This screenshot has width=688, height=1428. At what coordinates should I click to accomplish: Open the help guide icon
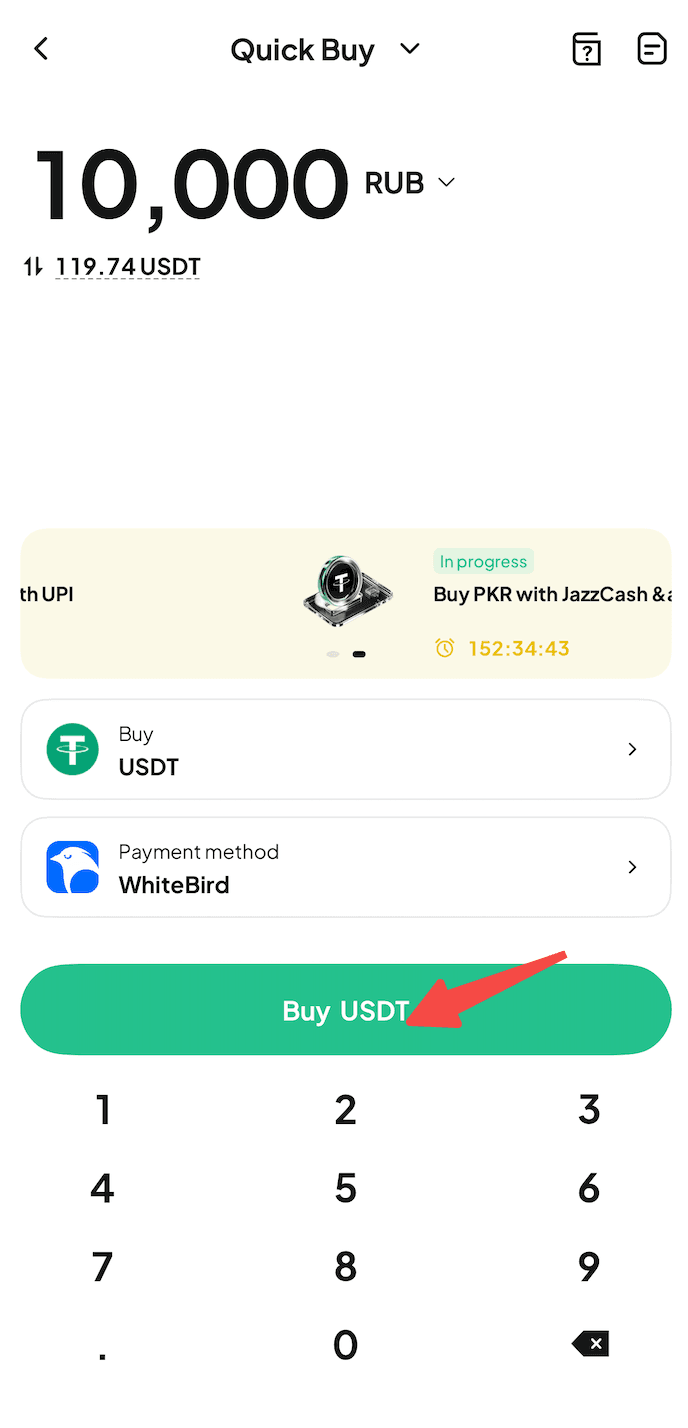click(x=587, y=49)
